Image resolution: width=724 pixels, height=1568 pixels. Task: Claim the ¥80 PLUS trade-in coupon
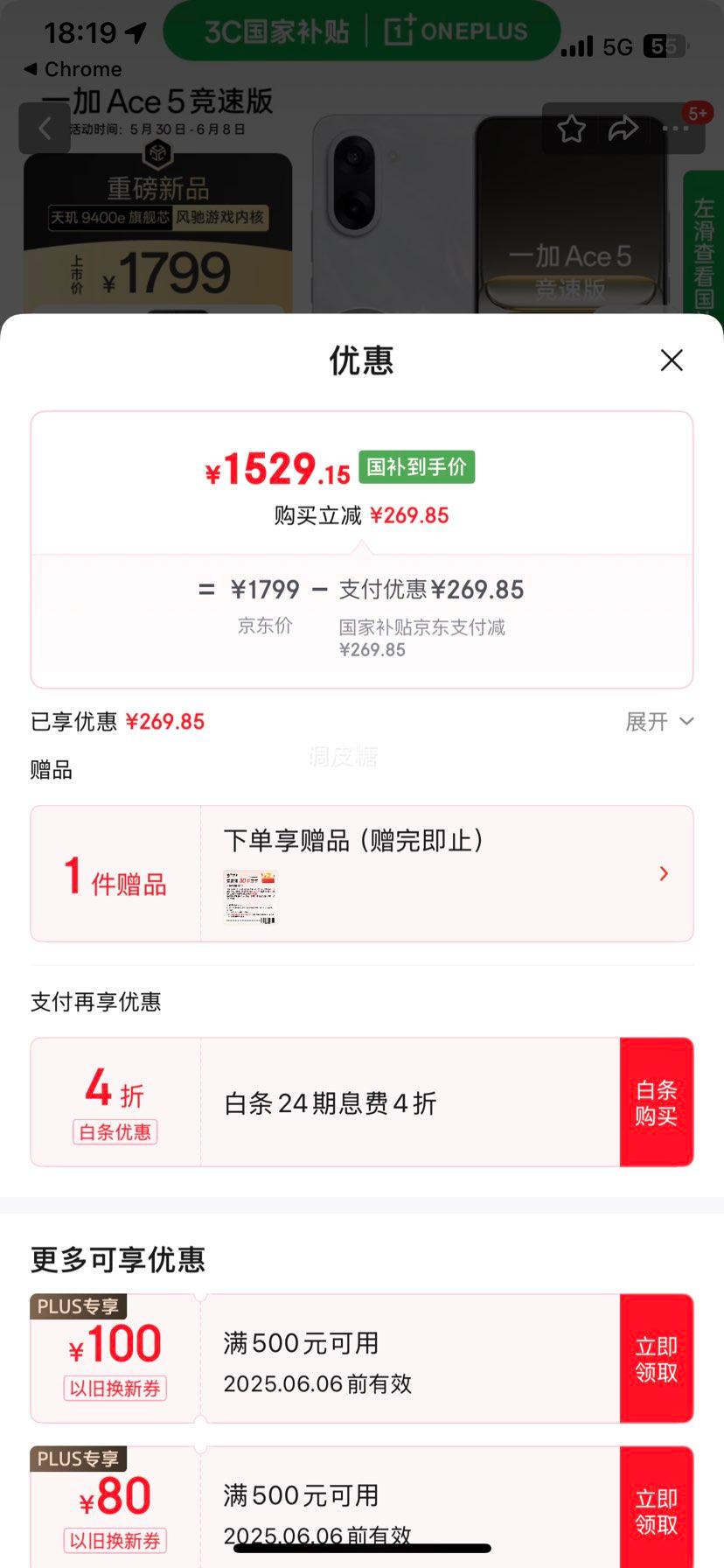(x=656, y=1511)
